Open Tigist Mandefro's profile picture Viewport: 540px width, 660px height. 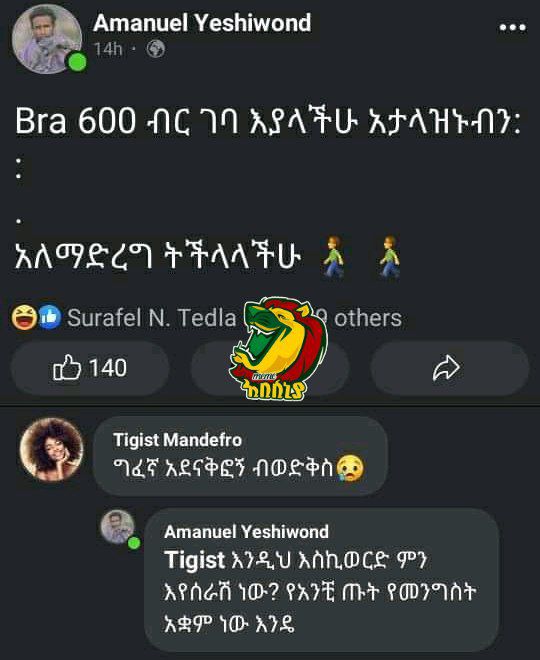click(51, 449)
